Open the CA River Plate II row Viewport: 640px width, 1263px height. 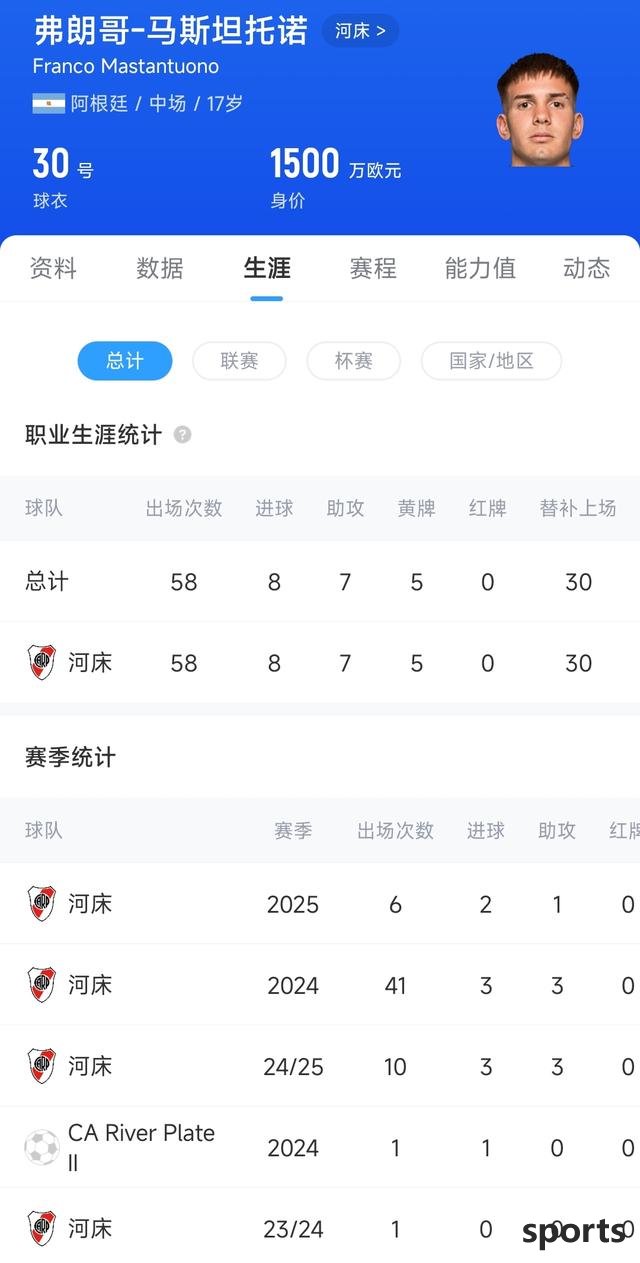320,1147
